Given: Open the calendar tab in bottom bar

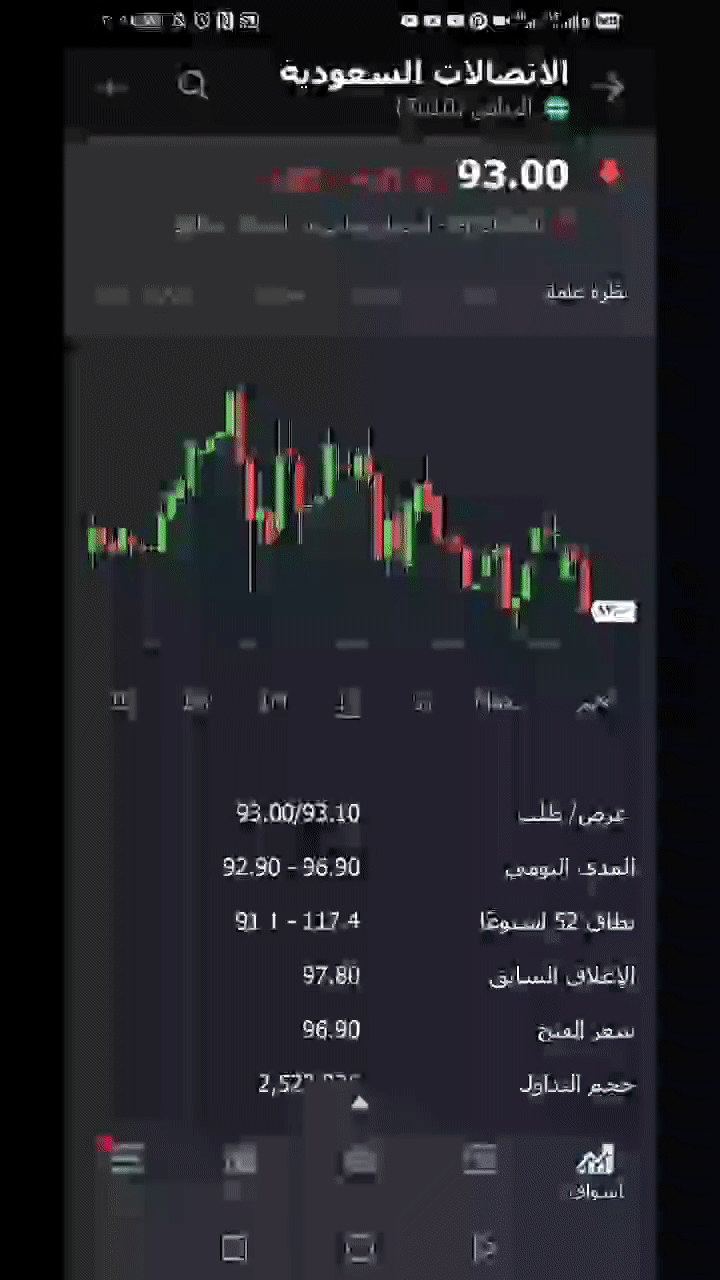Looking at the screenshot, I should (x=240, y=1162).
